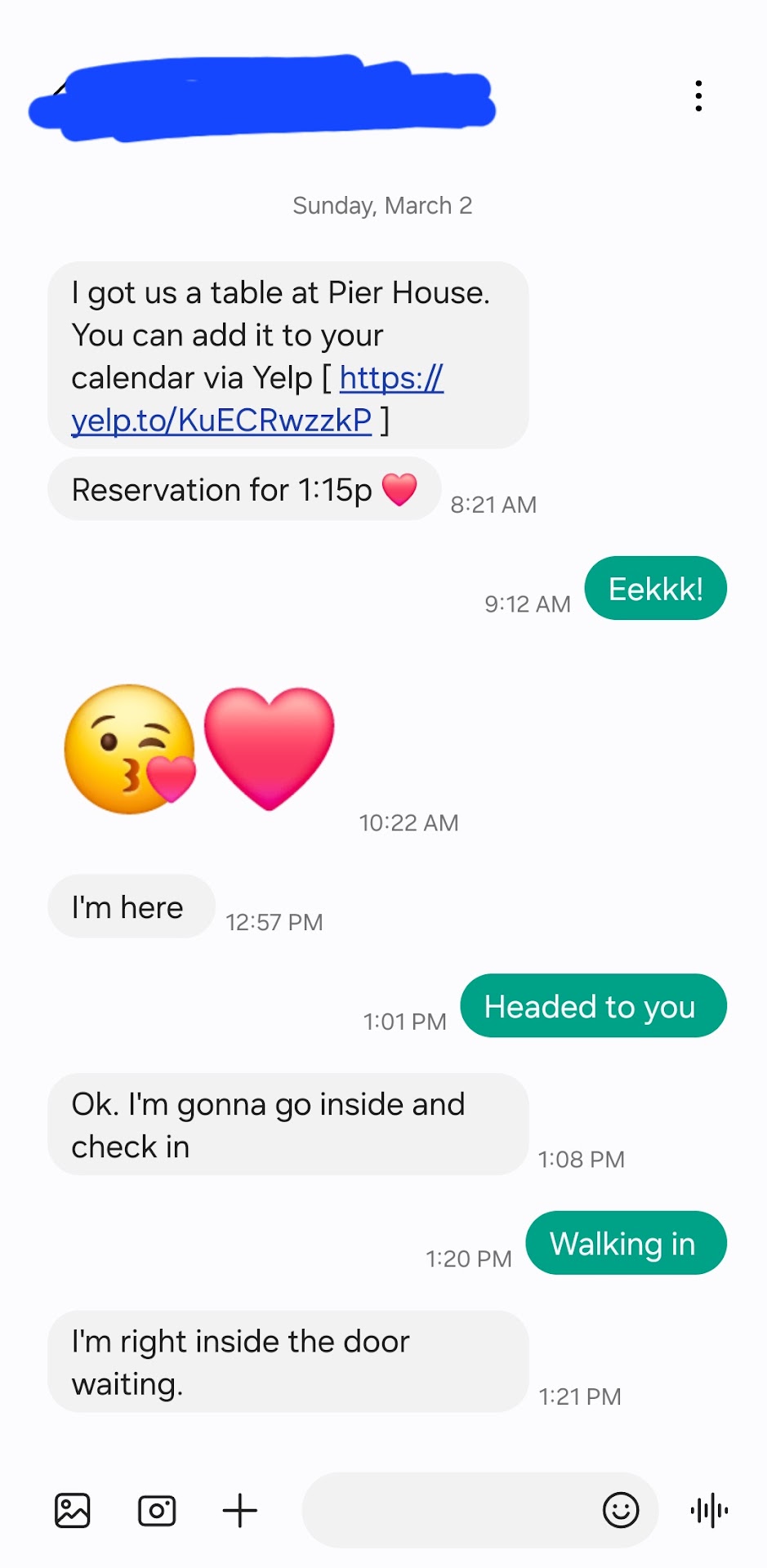
Task: Open the gallery image picker
Action: (73, 1510)
